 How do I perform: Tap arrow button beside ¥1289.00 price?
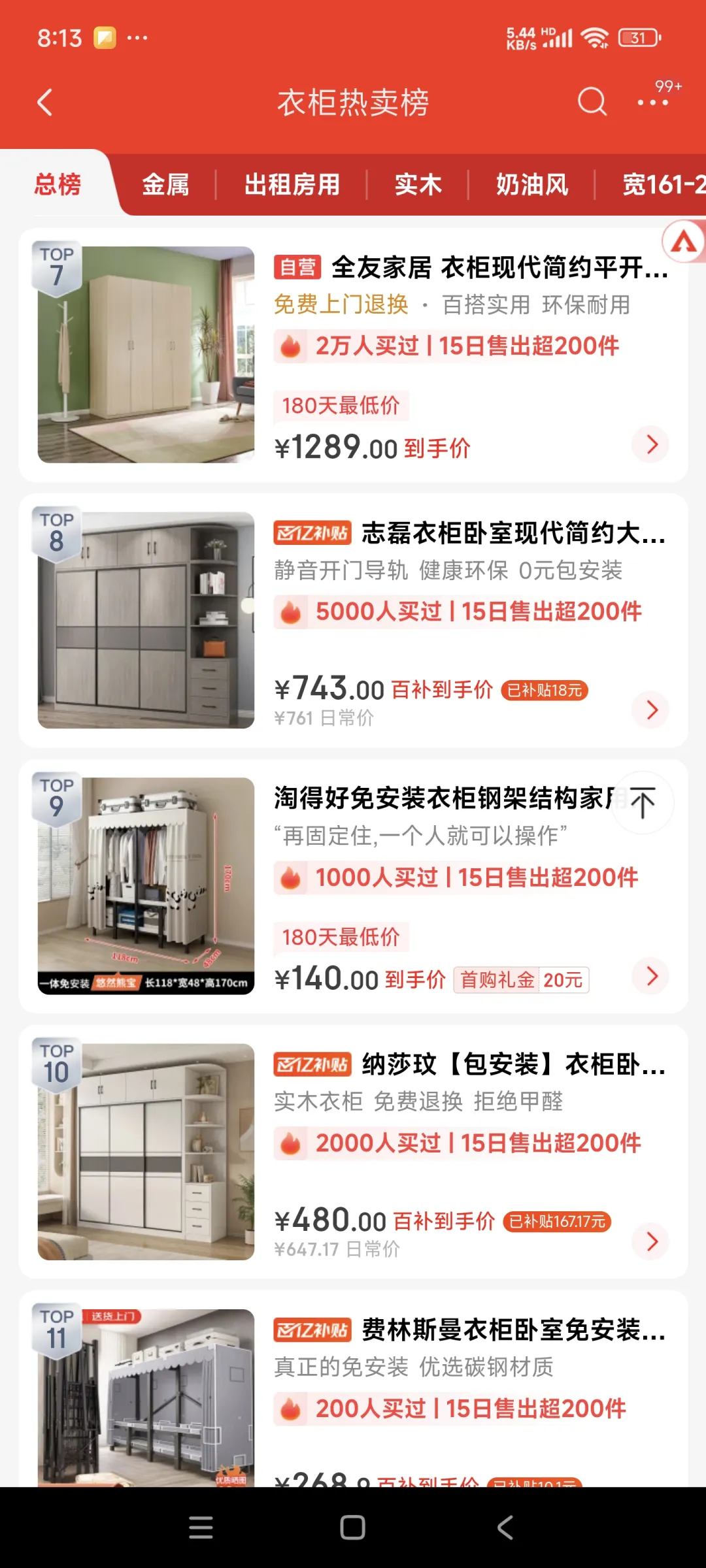pyautogui.click(x=651, y=444)
